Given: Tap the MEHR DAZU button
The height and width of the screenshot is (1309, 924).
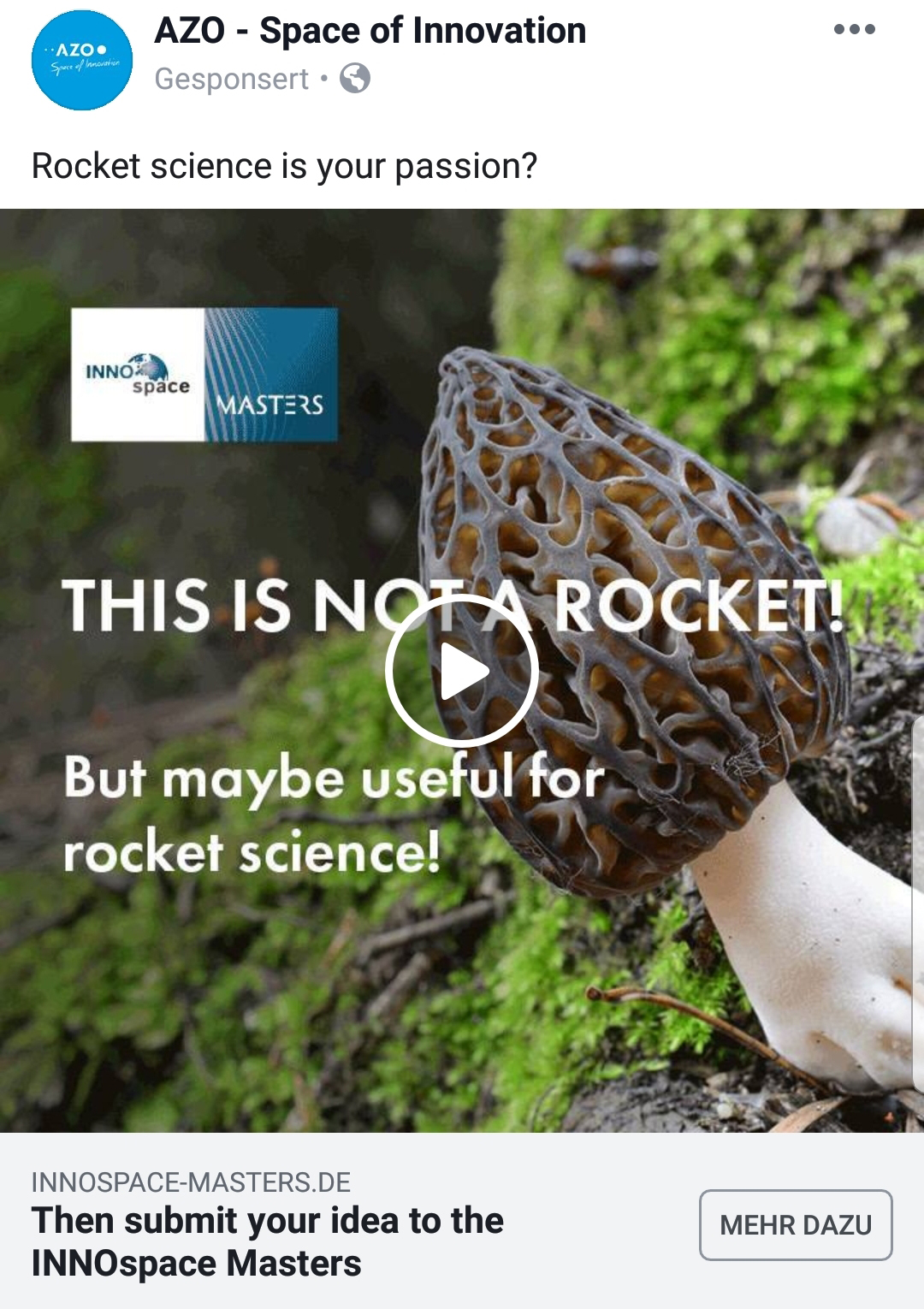Looking at the screenshot, I should click(x=796, y=1225).
